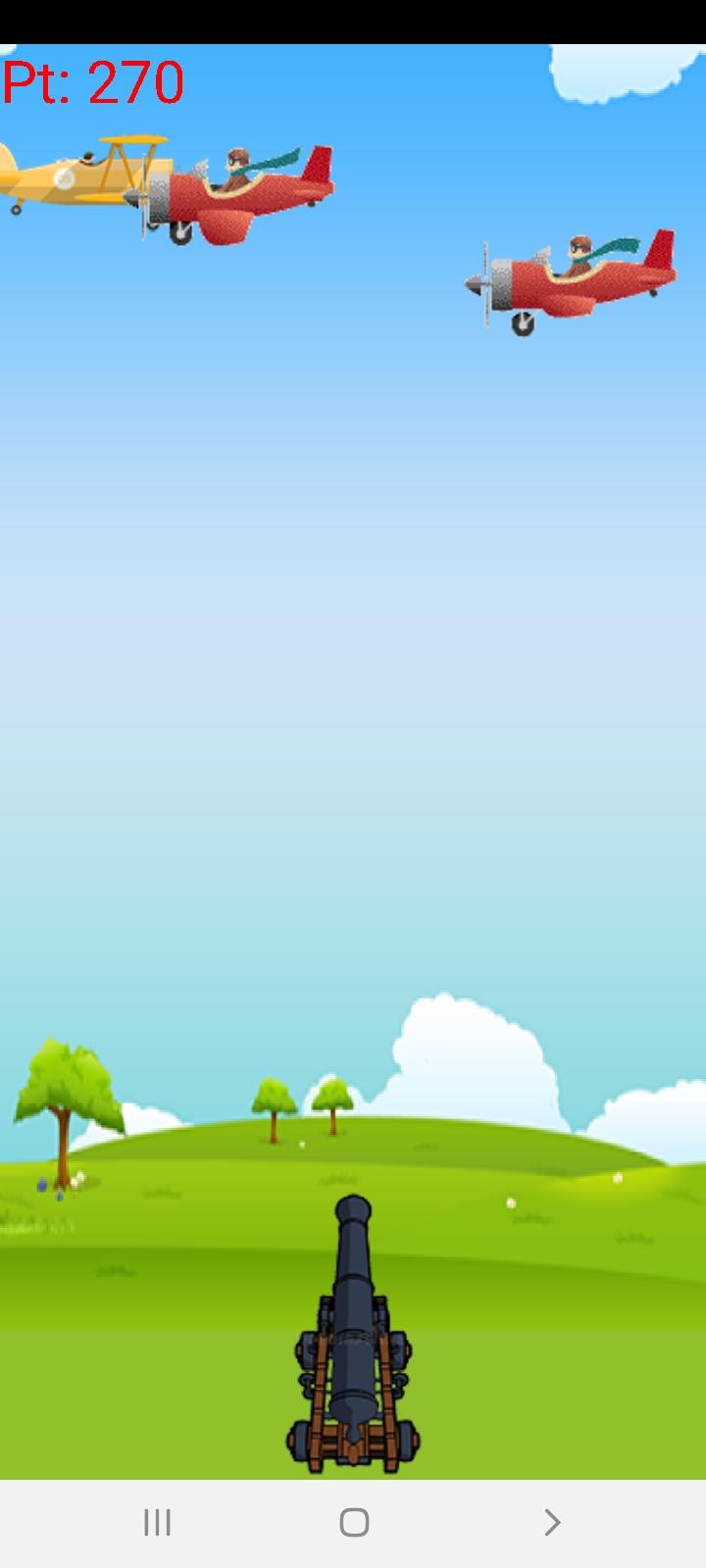Tap the Back navigation arrow
This screenshot has width=706, height=1568.
click(x=552, y=1522)
